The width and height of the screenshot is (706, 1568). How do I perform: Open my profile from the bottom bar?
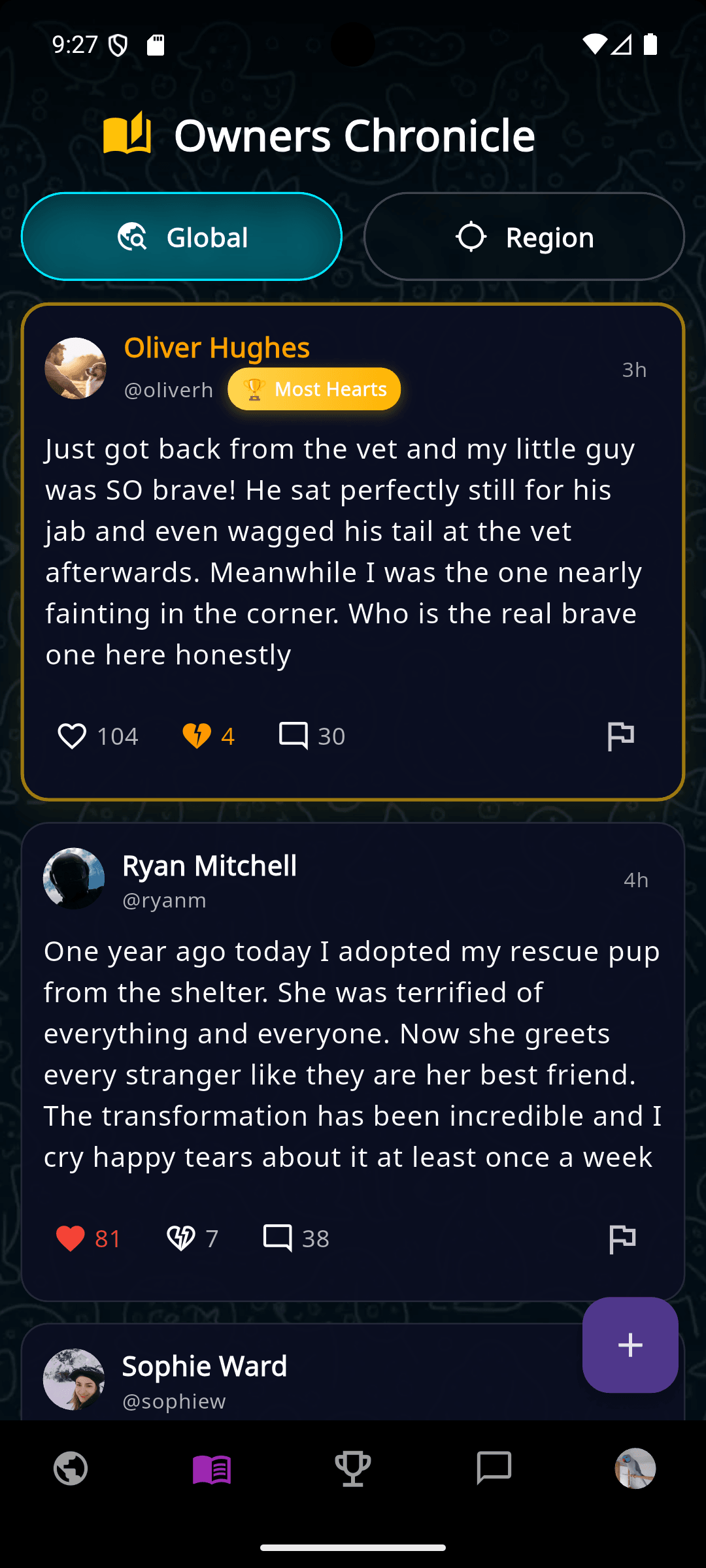635,1469
